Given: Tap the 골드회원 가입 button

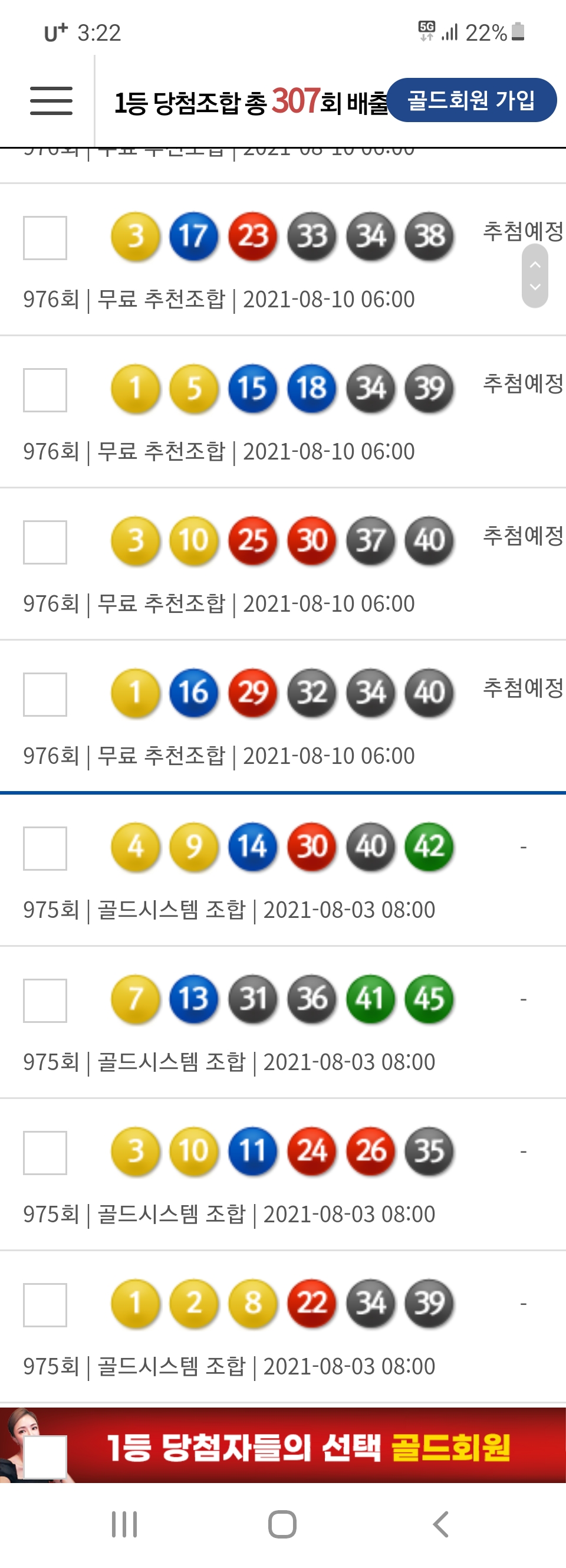Looking at the screenshot, I should (x=471, y=100).
